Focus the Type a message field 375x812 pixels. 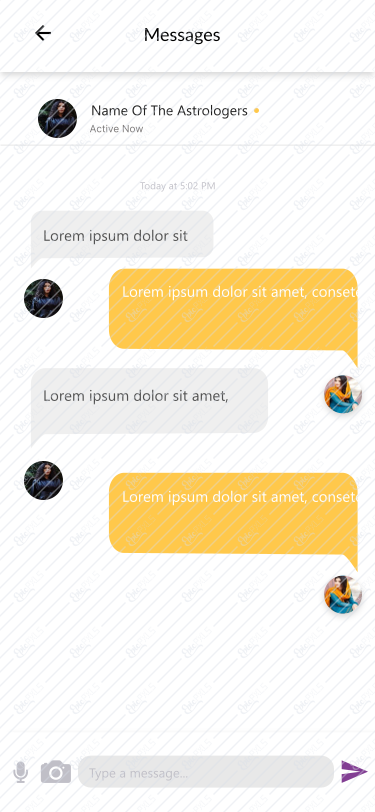206,772
